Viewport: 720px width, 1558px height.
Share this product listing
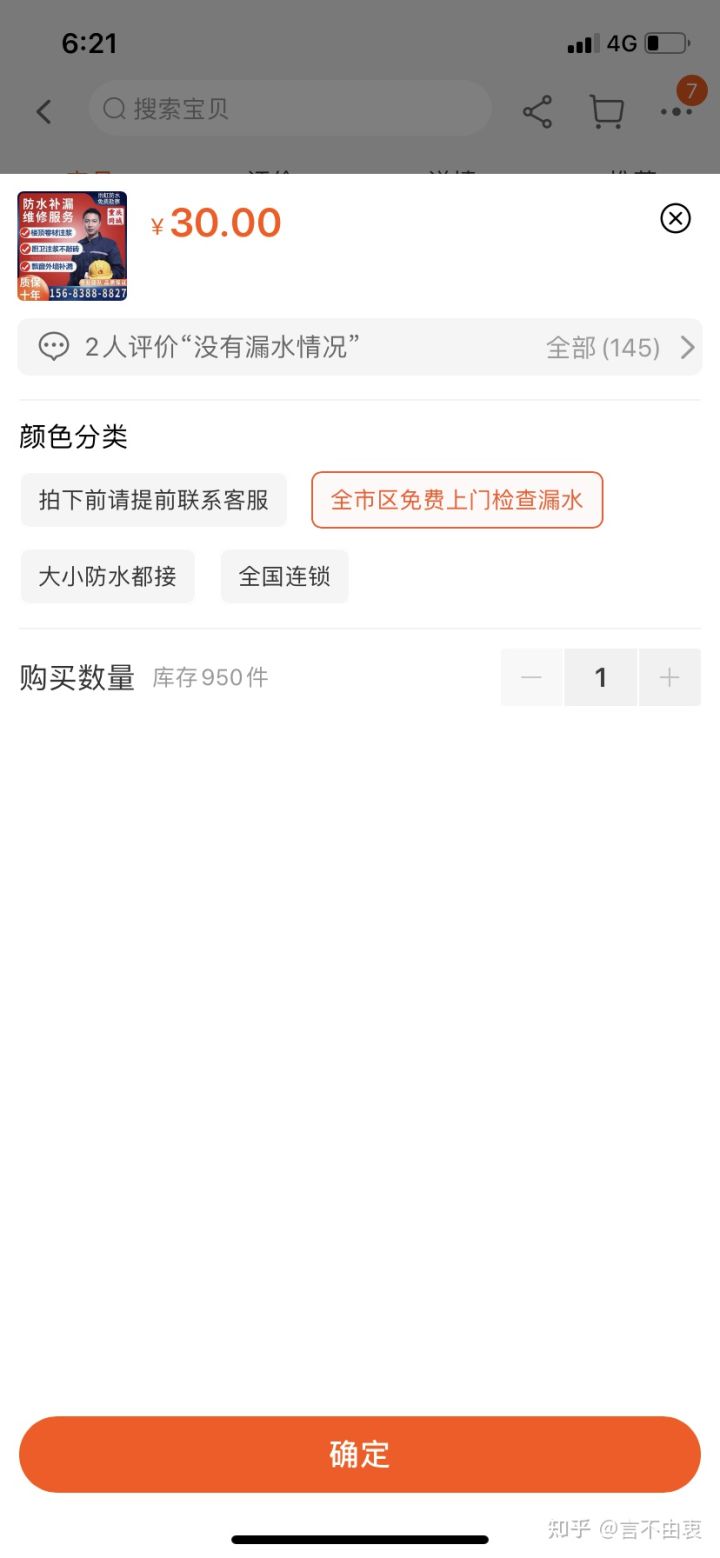tap(538, 111)
